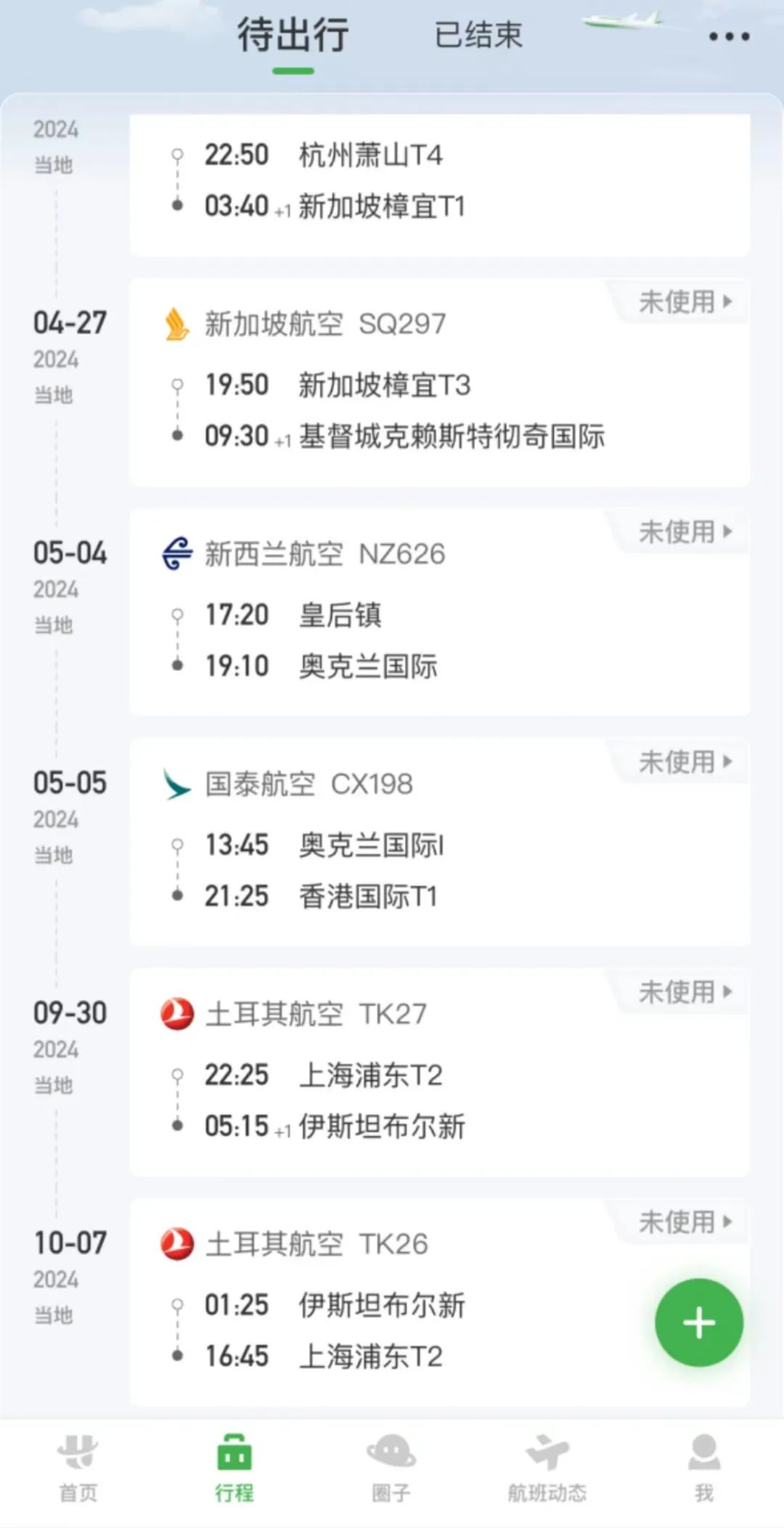784x1528 pixels.
Task: Open the 圈子 tab
Action: pos(391,1468)
